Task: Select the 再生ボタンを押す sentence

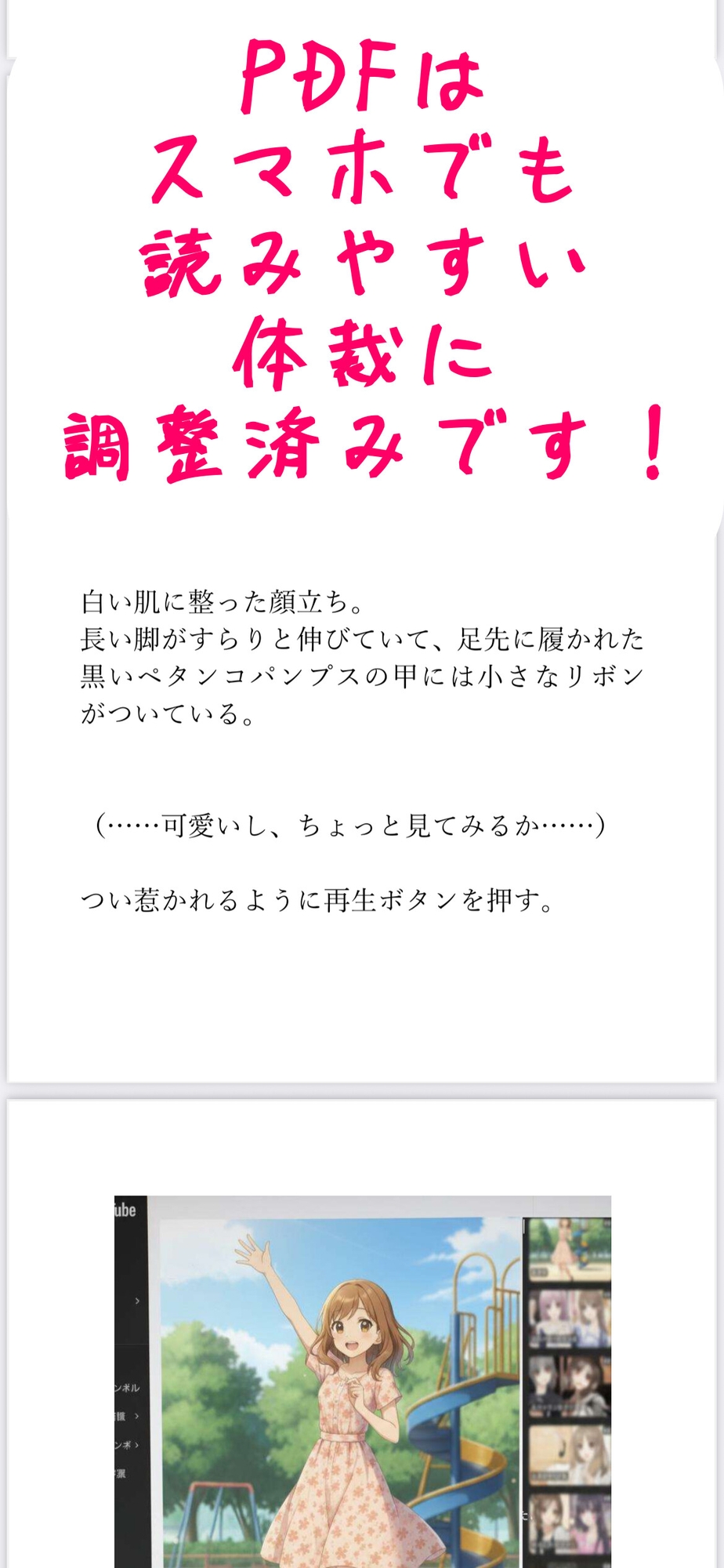Action: [317, 900]
